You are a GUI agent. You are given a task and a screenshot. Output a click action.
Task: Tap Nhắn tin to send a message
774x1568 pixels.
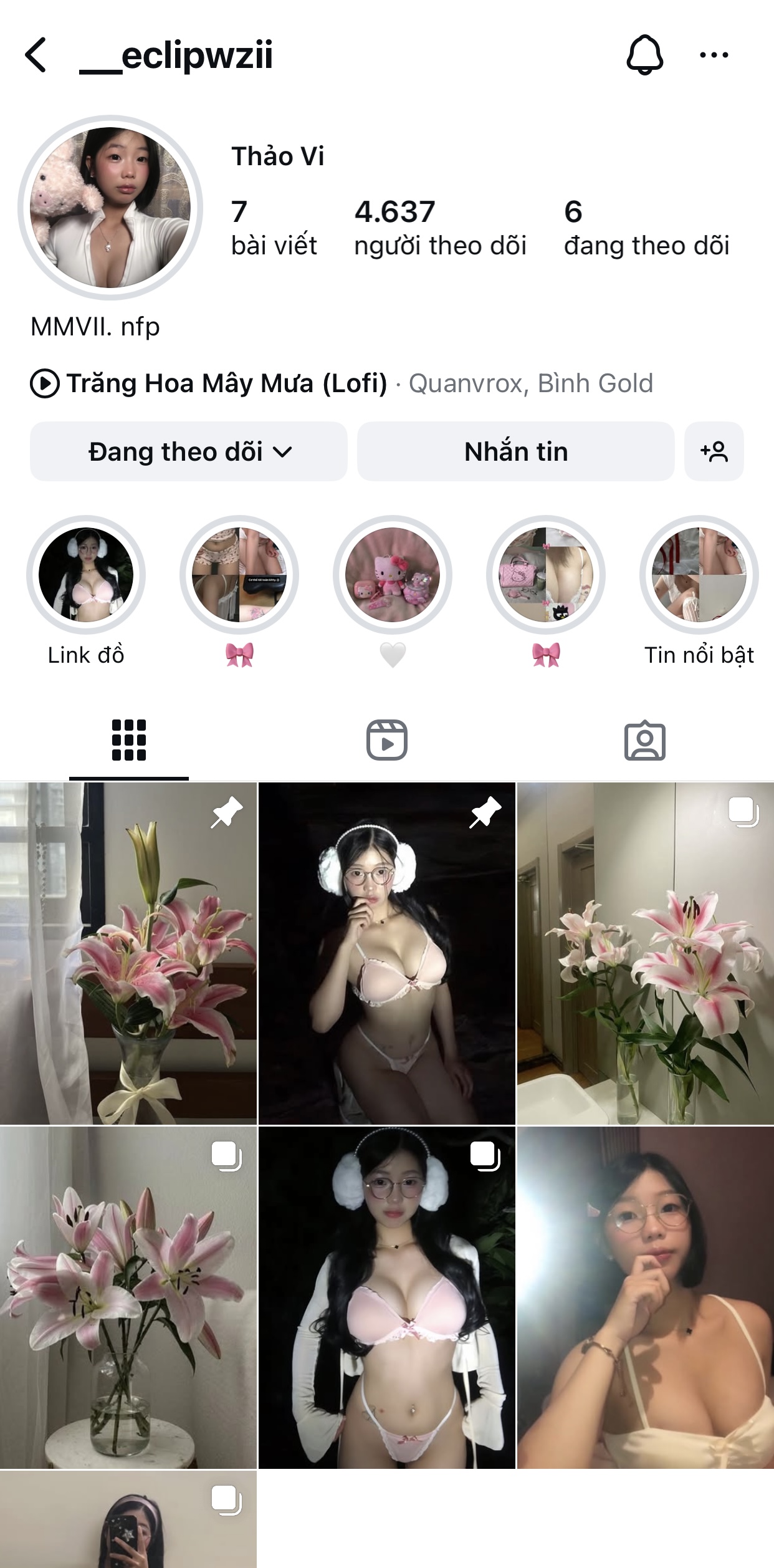click(x=515, y=451)
